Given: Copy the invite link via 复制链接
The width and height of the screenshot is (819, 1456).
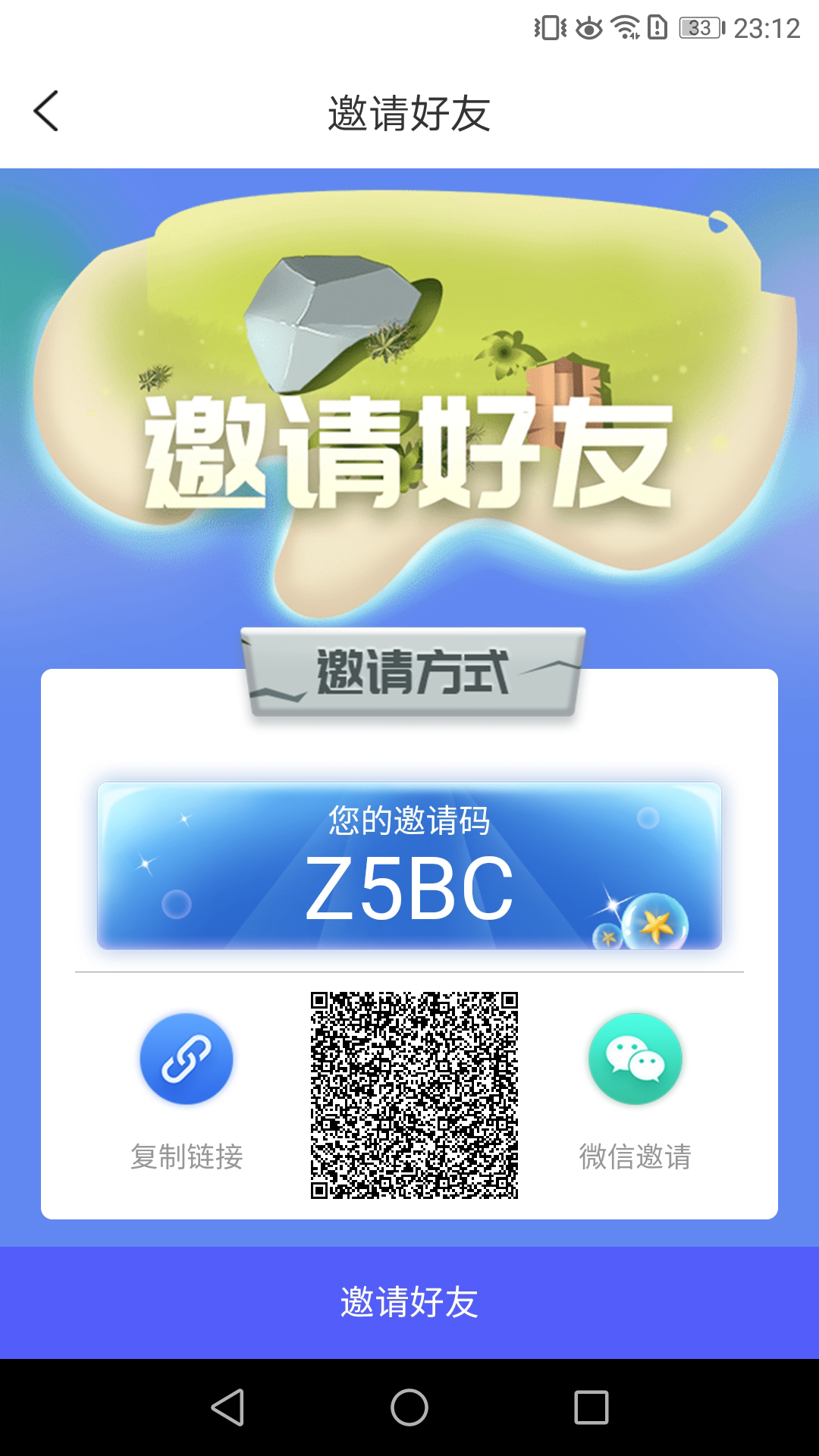Looking at the screenshot, I should pos(187,1059).
